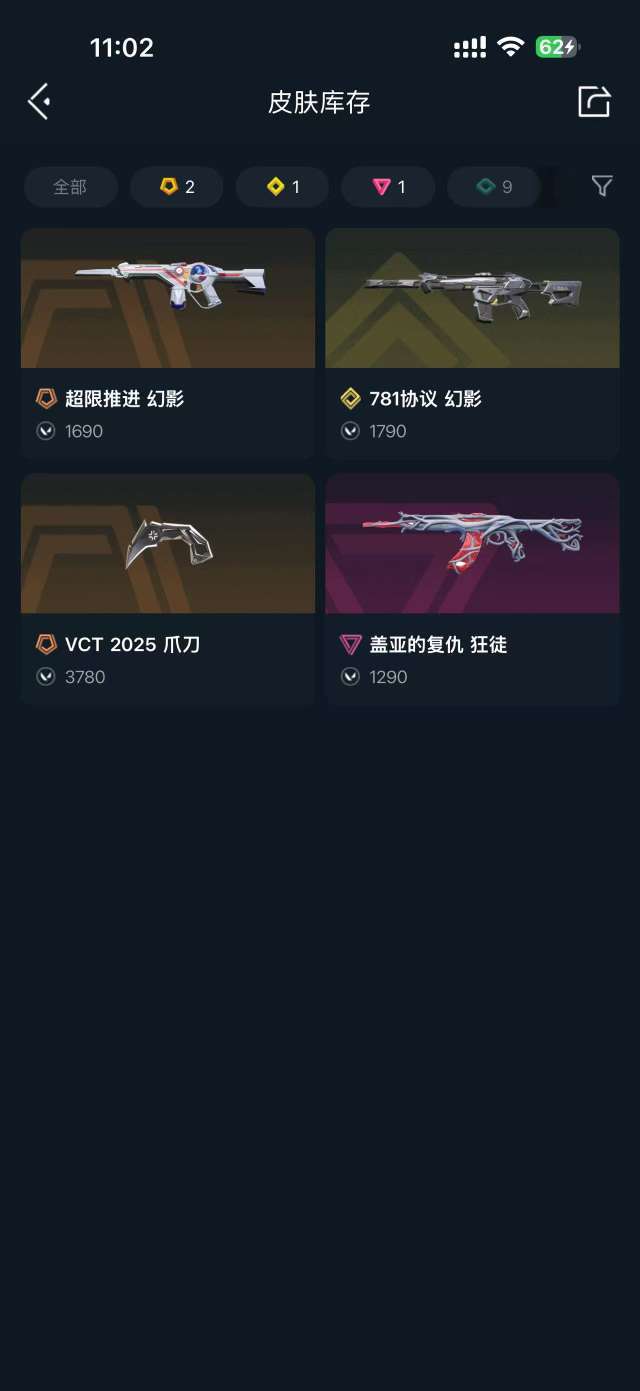Image resolution: width=640 pixels, height=1391 pixels.
Task: Filter by teal tier with 9 skins
Action: (494, 187)
